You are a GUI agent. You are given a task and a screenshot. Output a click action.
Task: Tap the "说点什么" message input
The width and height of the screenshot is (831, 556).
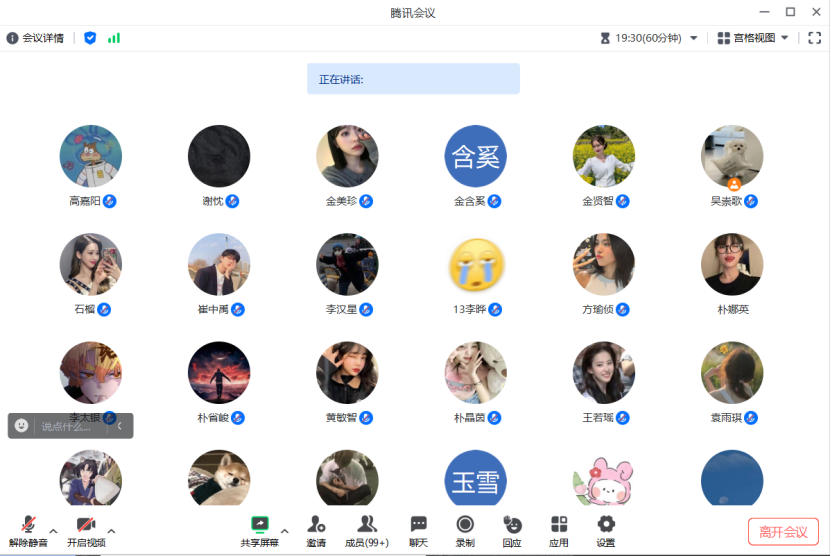point(72,426)
